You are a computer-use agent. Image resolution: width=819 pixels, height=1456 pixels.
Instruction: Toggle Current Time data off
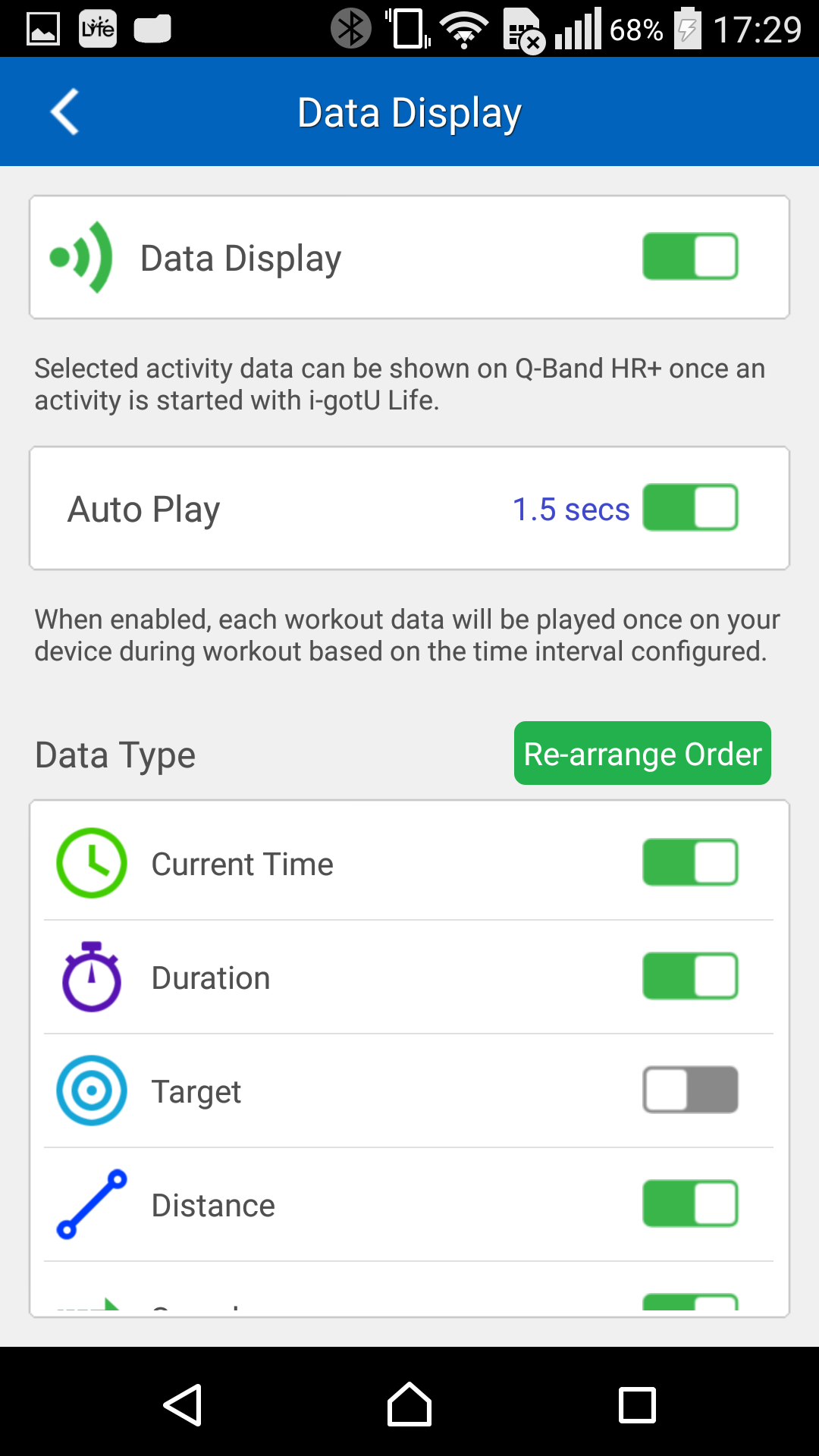click(690, 862)
